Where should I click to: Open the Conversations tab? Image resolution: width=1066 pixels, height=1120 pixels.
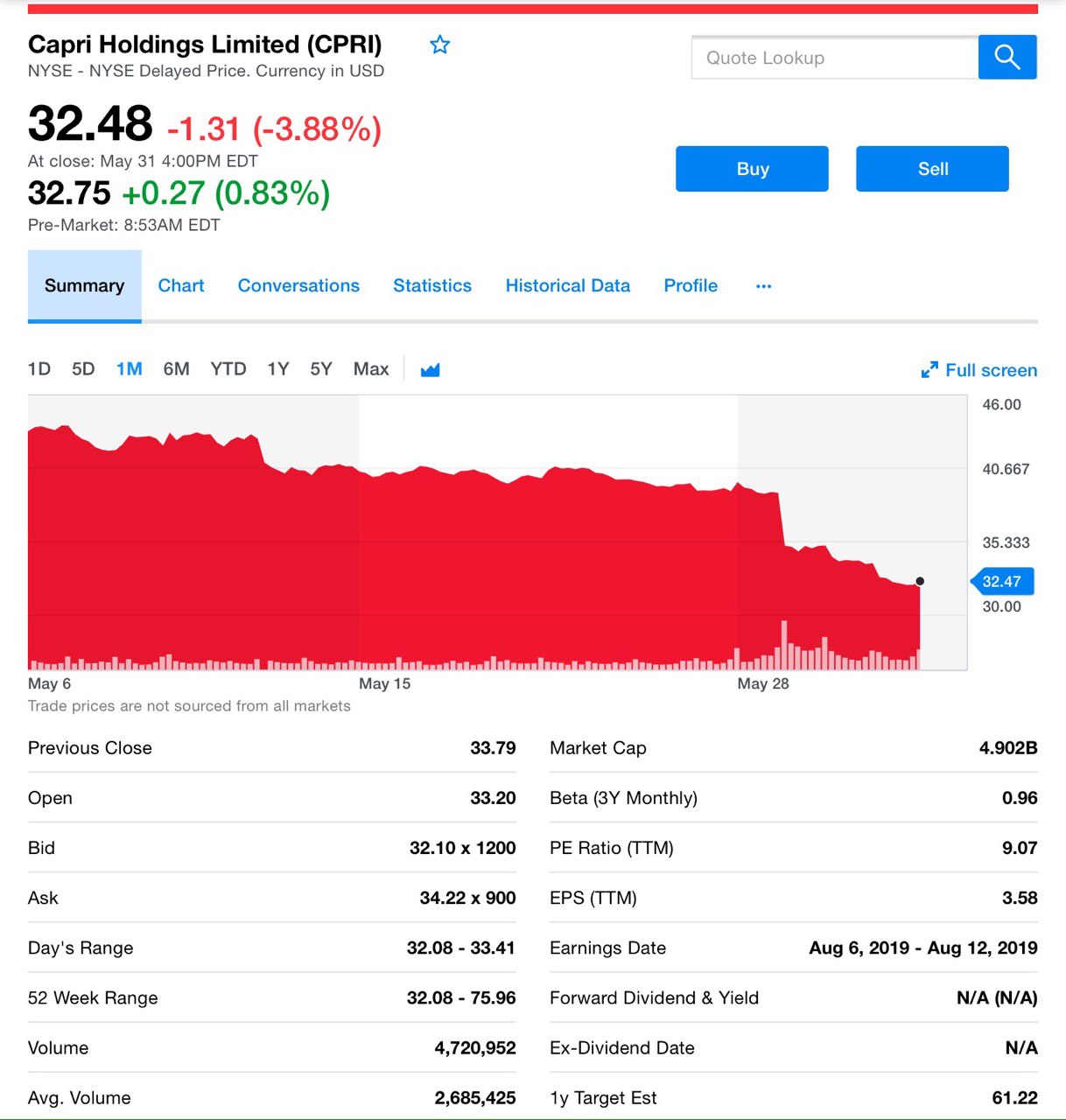(298, 286)
